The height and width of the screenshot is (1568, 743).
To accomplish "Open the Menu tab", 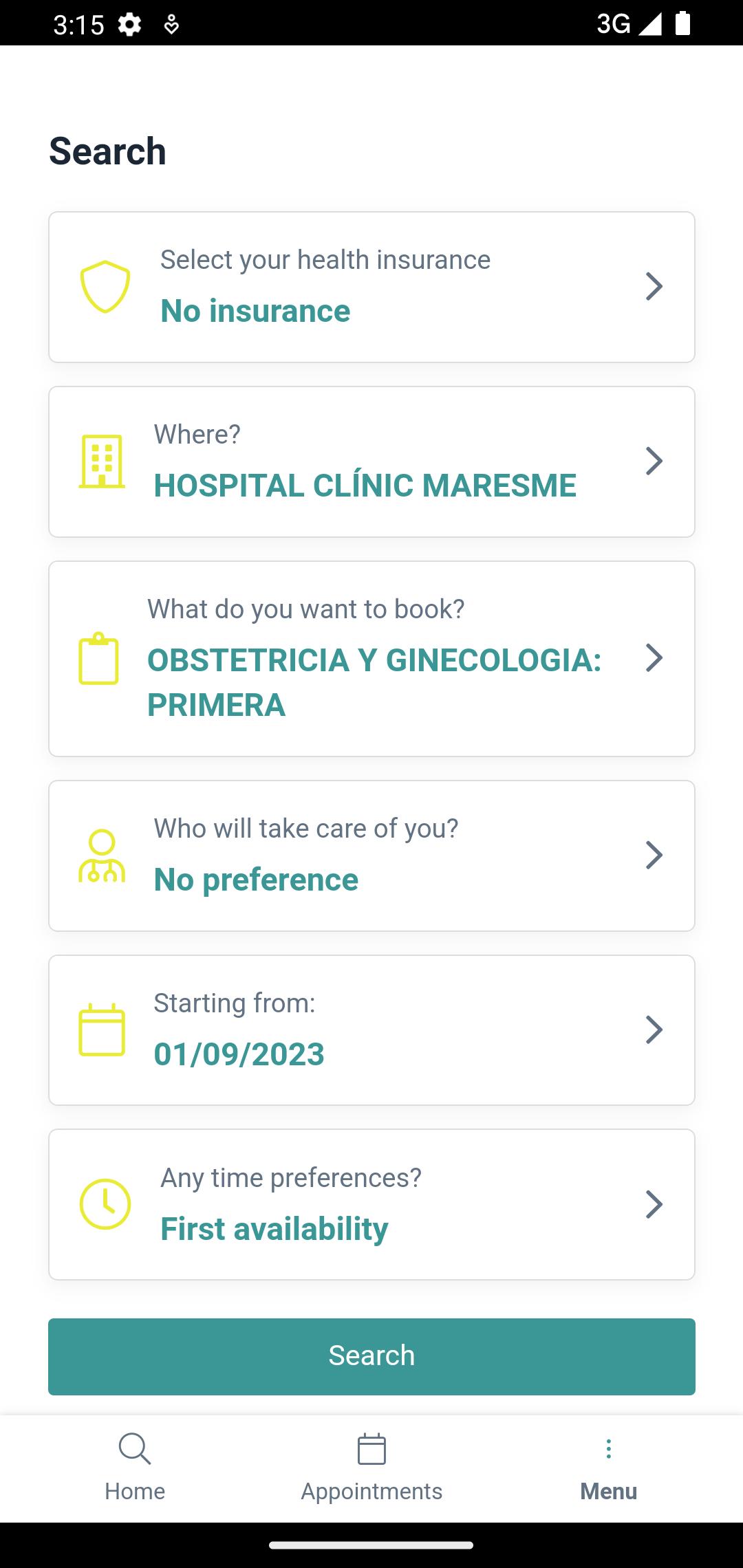I will pyautogui.click(x=608, y=1468).
